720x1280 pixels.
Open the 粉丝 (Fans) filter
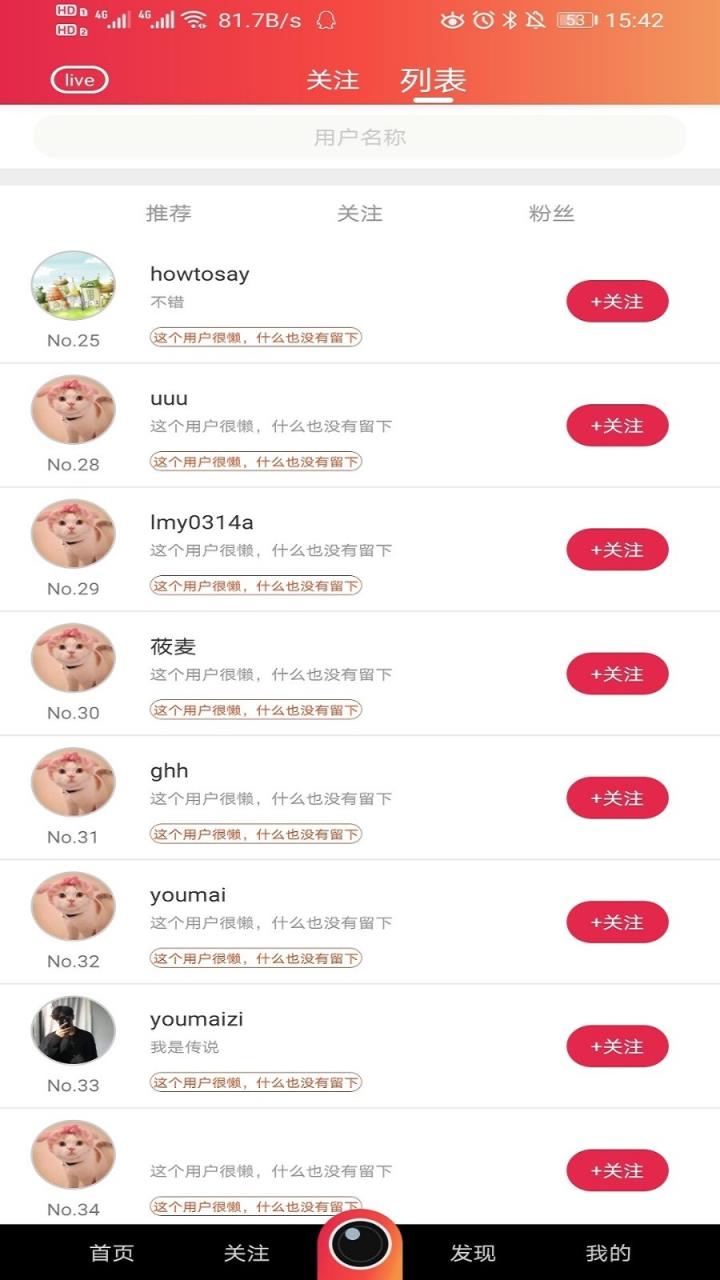[x=553, y=213]
